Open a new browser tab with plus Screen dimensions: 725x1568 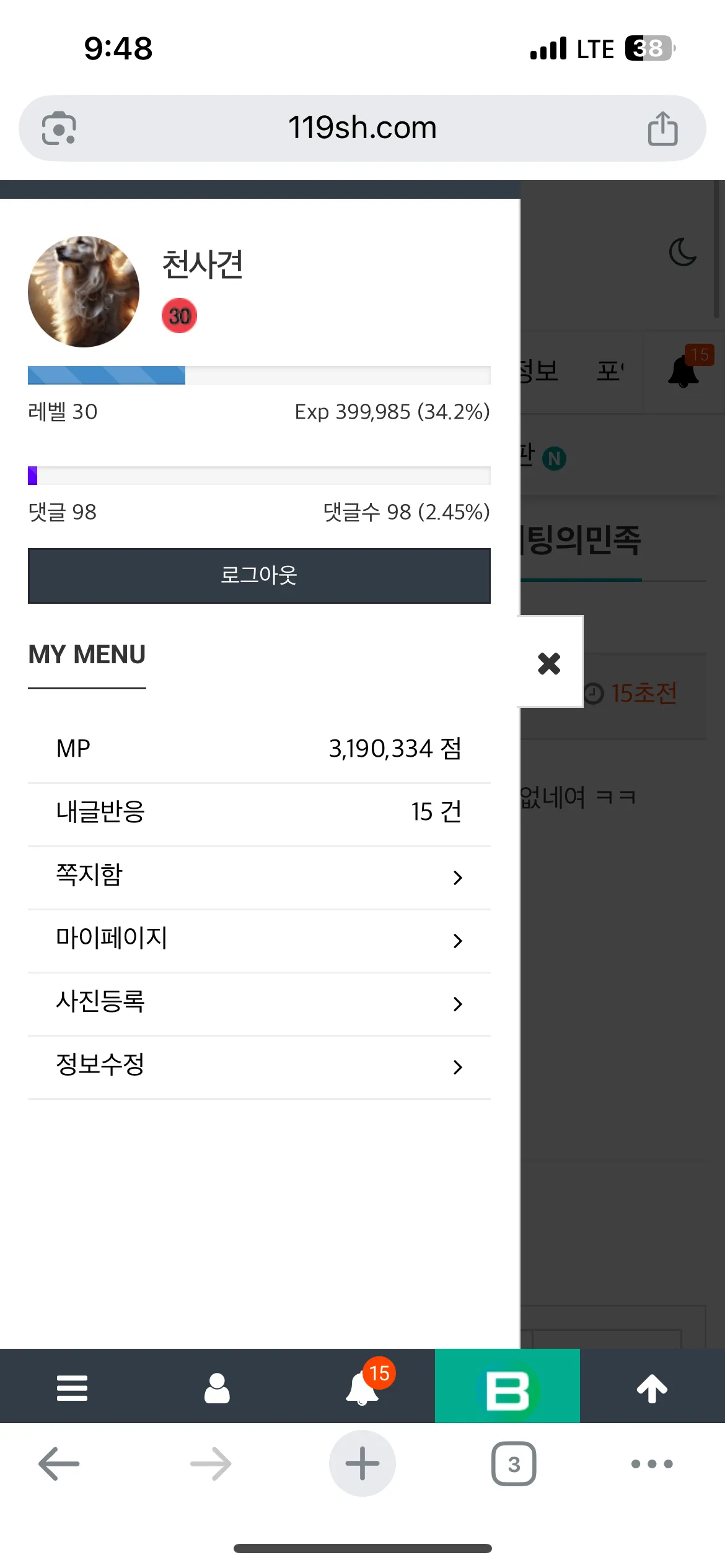[x=362, y=1463]
